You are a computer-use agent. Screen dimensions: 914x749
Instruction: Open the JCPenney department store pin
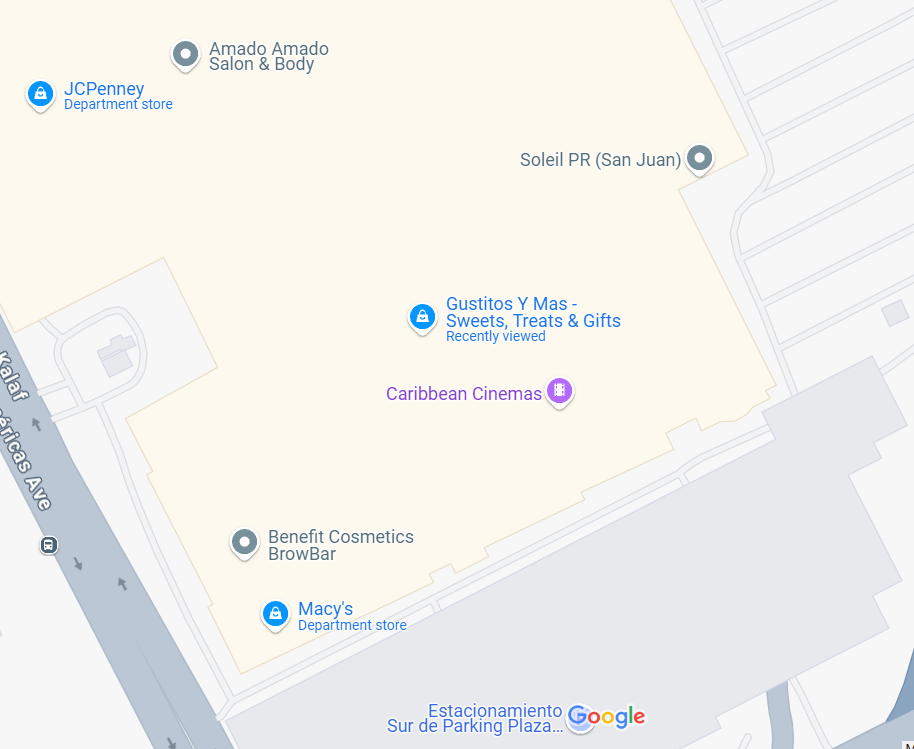point(40,94)
